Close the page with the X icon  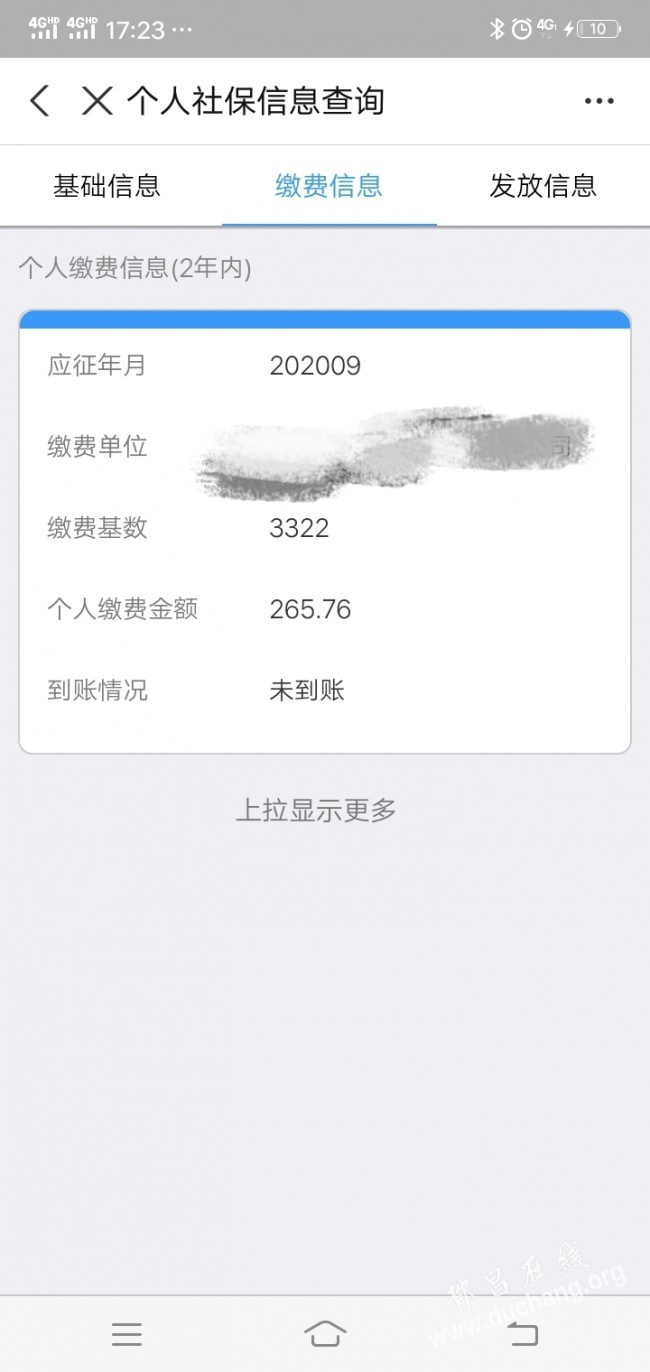97,101
